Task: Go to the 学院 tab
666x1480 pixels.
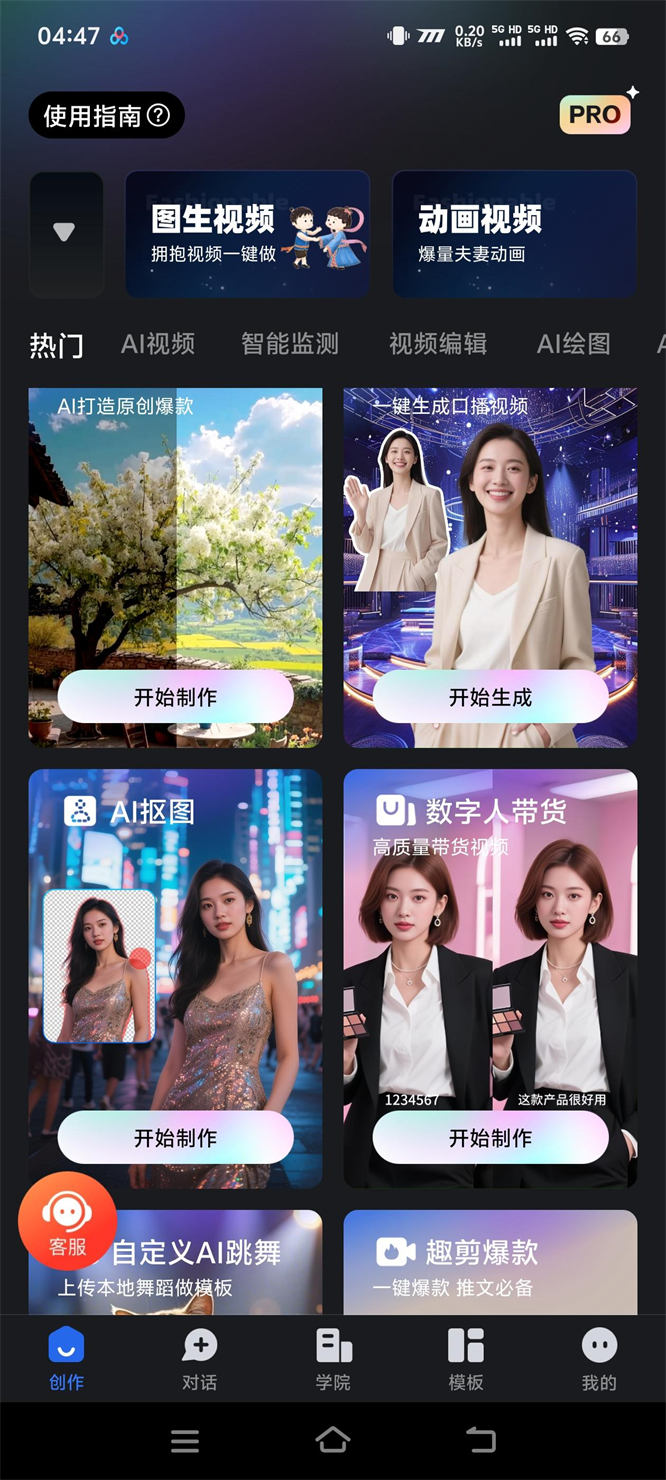Action: (x=333, y=1360)
